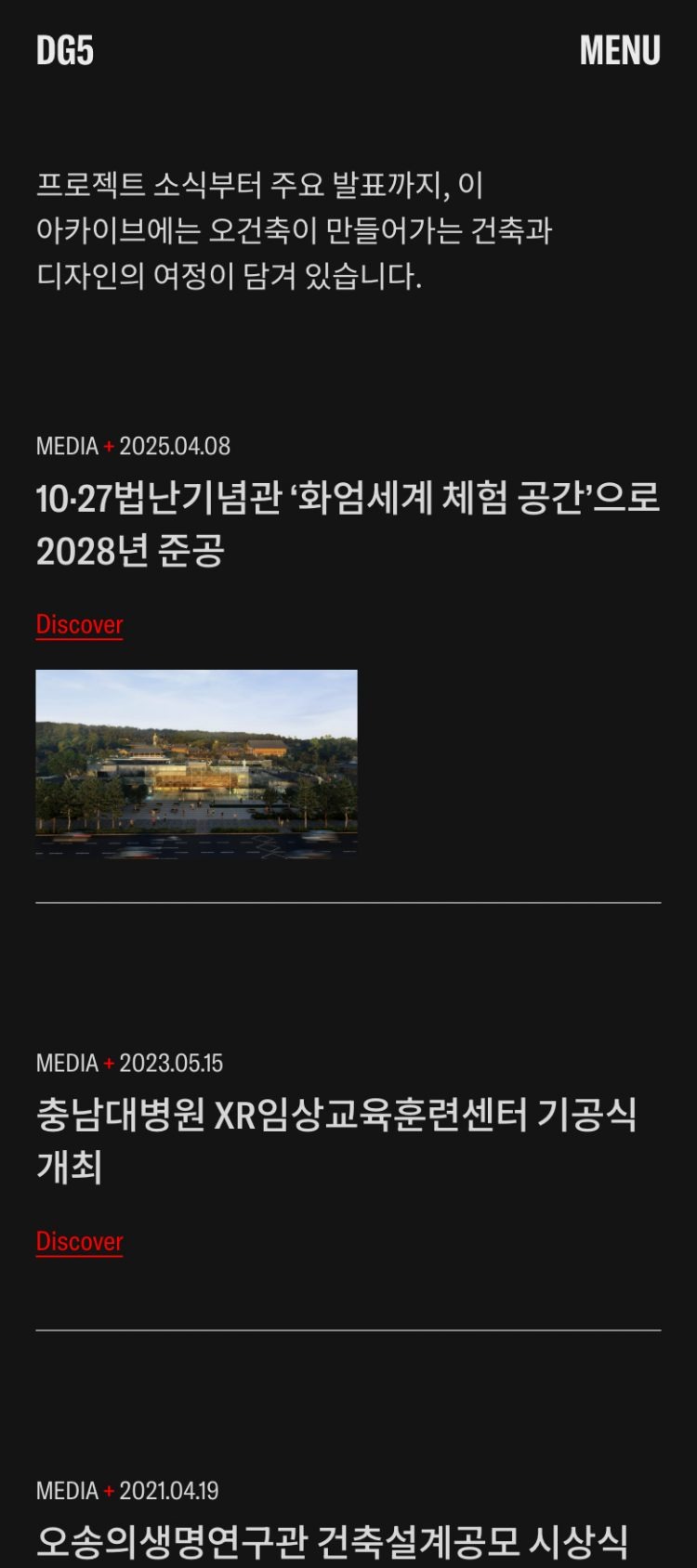Open the 충남대병원 XR임상교육훈련센터 기공식 headline
The image size is (697, 1568).
point(335,1140)
